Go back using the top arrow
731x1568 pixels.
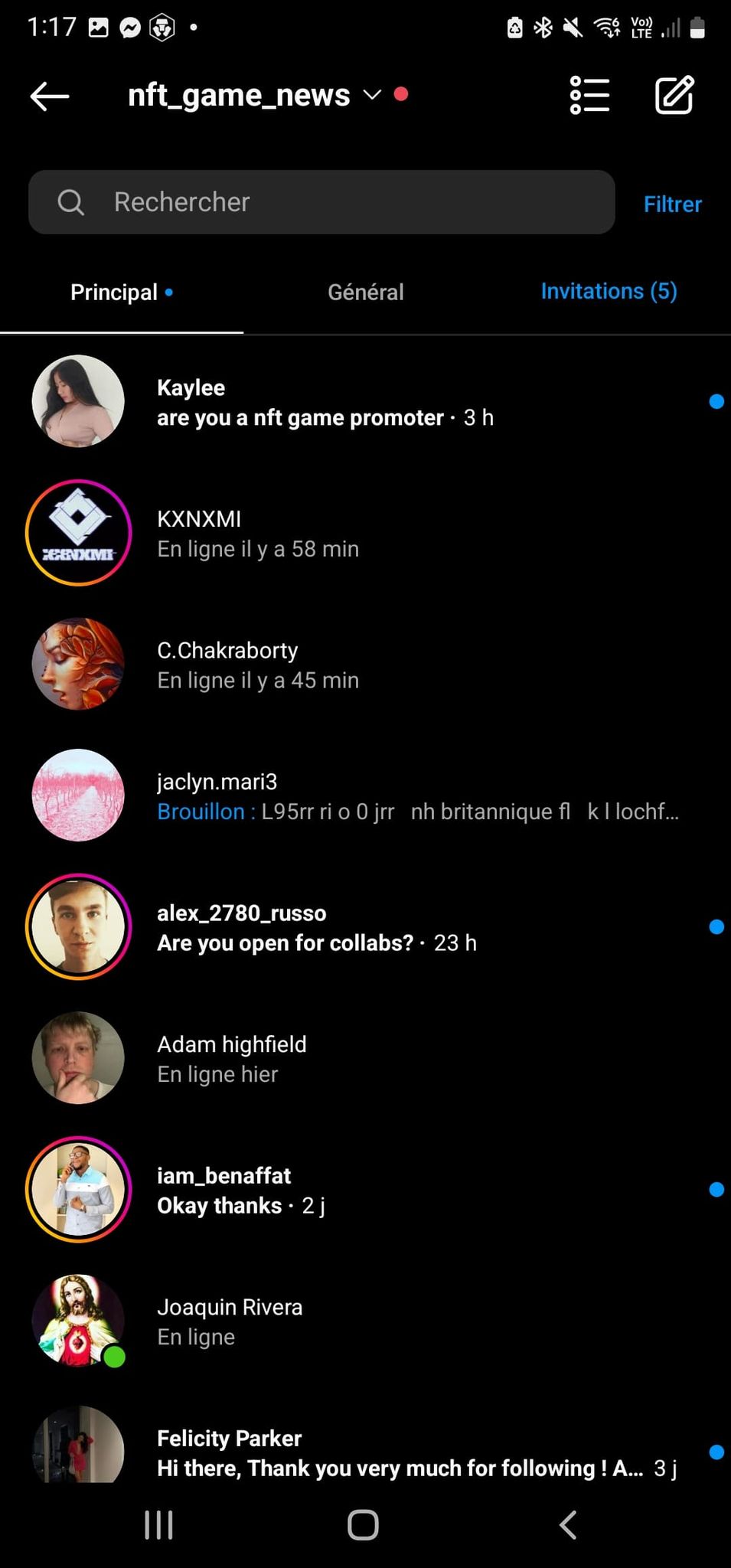tap(50, 96)
